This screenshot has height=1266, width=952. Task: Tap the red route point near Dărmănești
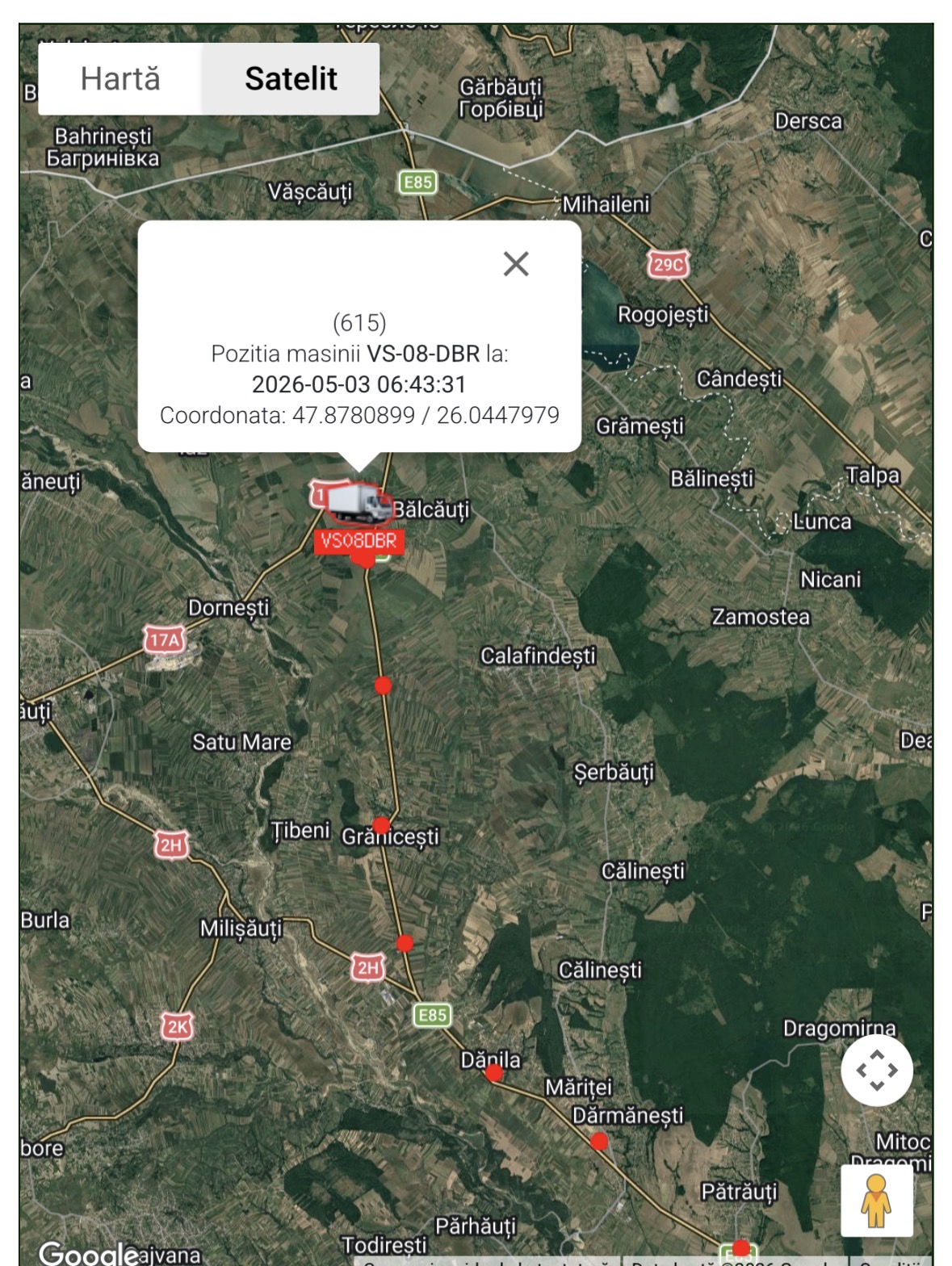(598, 1141)
